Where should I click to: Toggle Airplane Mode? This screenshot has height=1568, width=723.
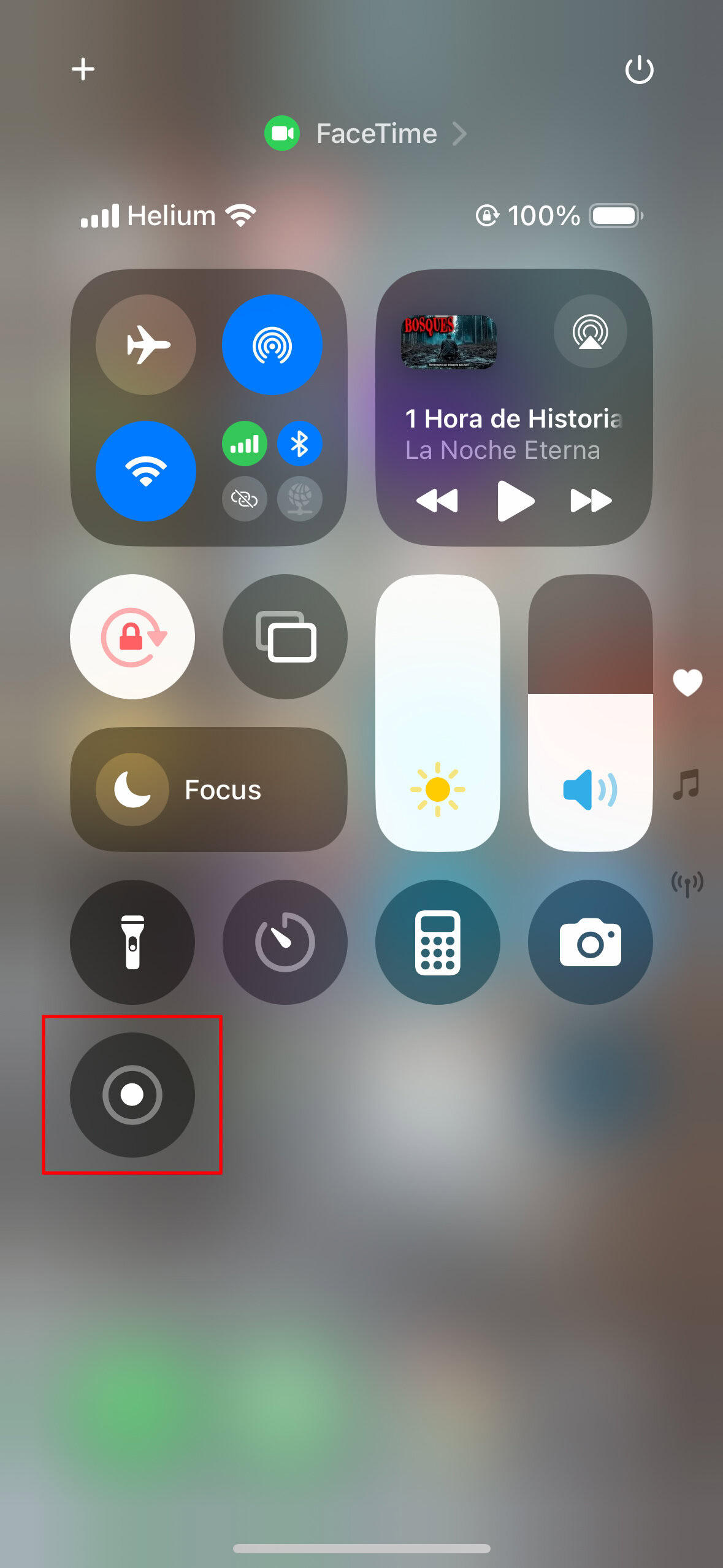pos(146,345)
